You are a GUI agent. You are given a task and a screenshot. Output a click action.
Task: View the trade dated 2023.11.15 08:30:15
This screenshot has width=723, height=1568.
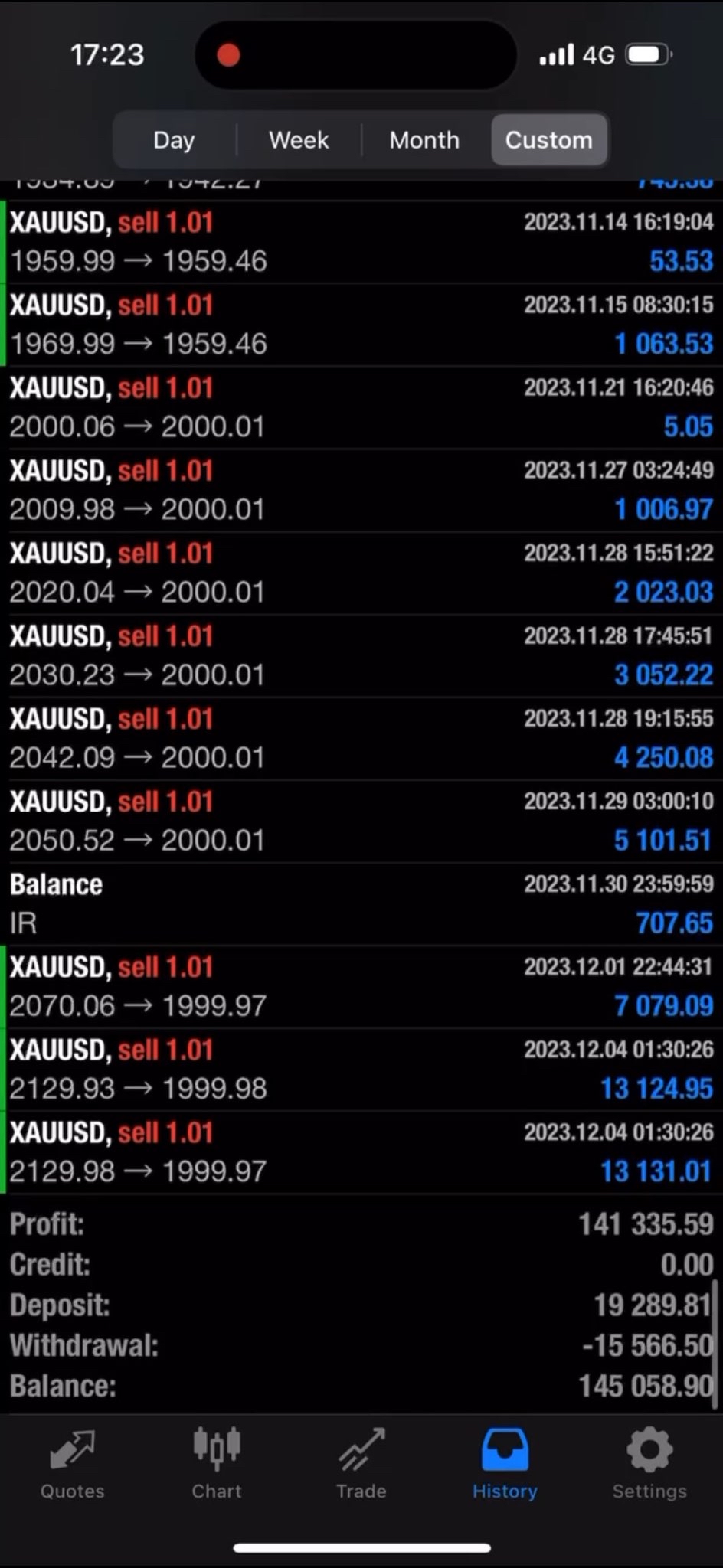tap(361, 325)
